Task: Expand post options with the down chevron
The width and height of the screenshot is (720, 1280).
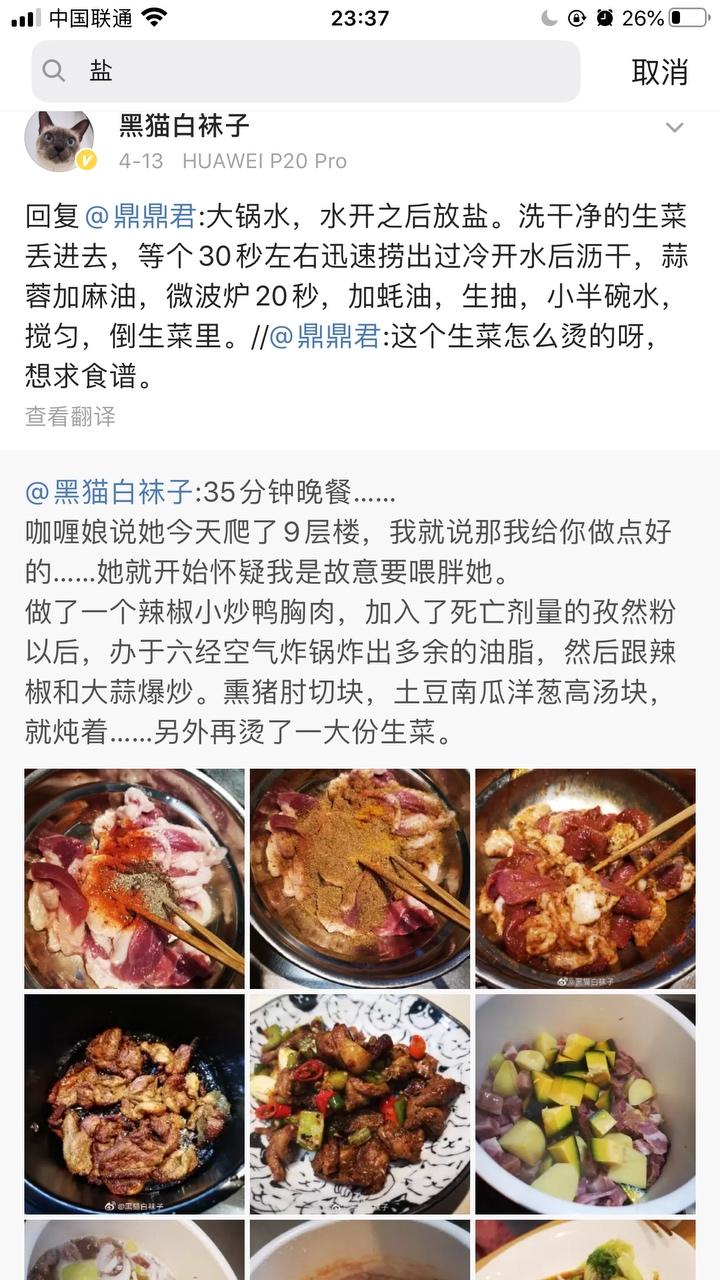Action: coord(676,128)
